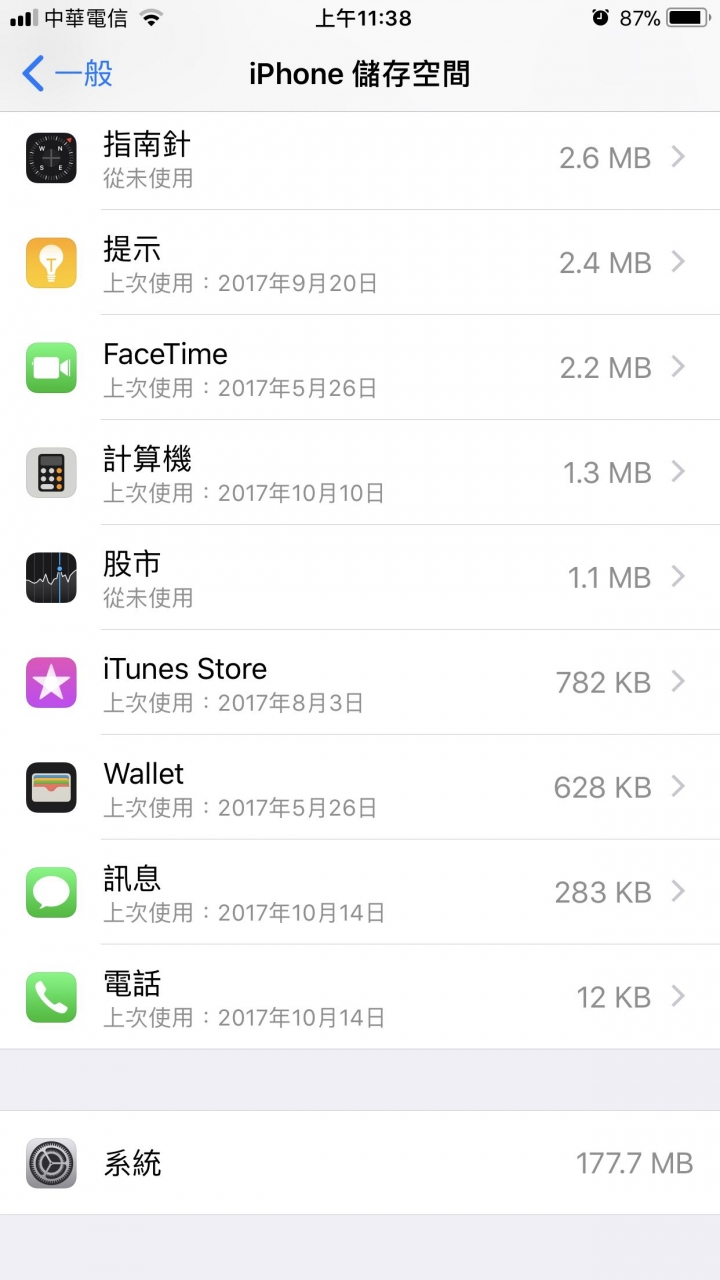View FaceTime storage usage
720x1280 pixels.
point(360,368)
